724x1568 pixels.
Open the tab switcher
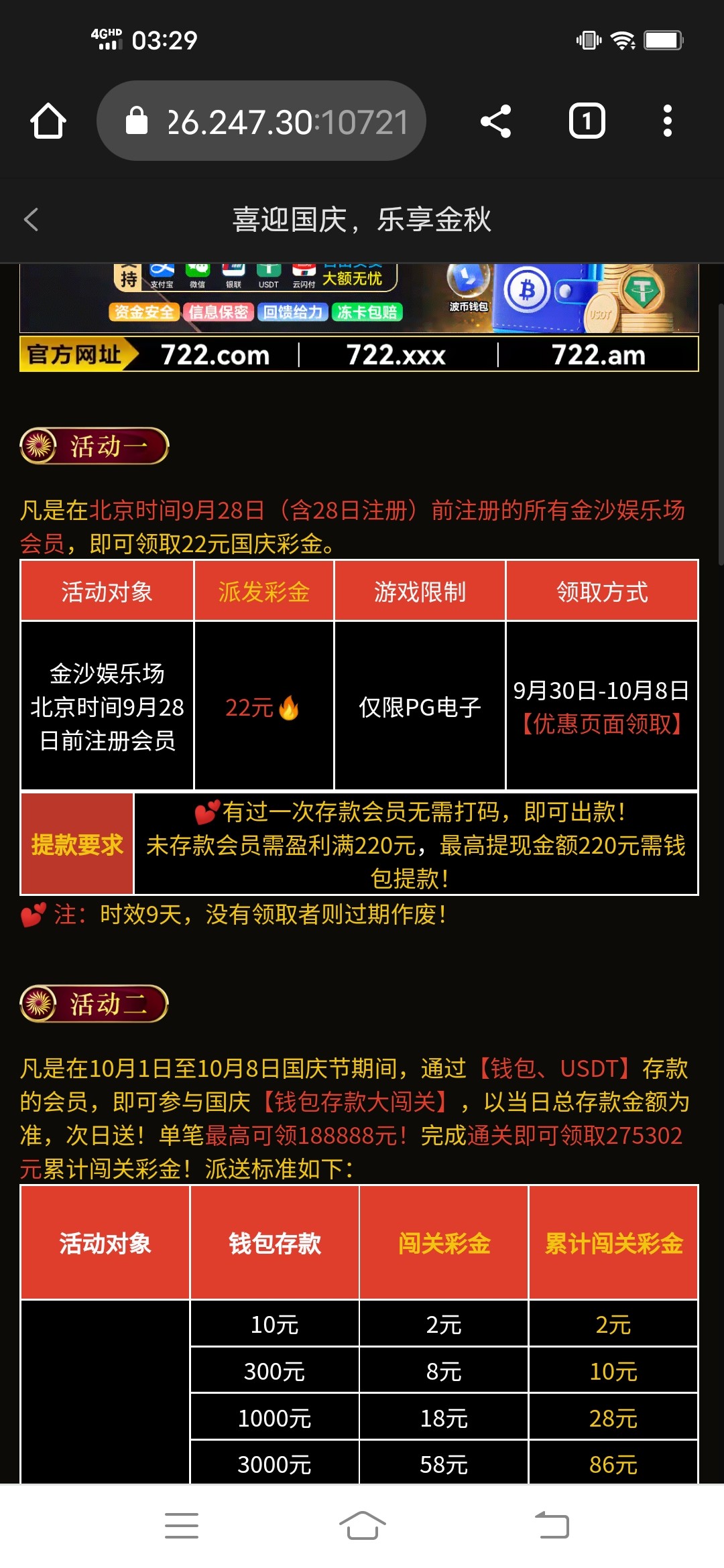coord(587,121)
